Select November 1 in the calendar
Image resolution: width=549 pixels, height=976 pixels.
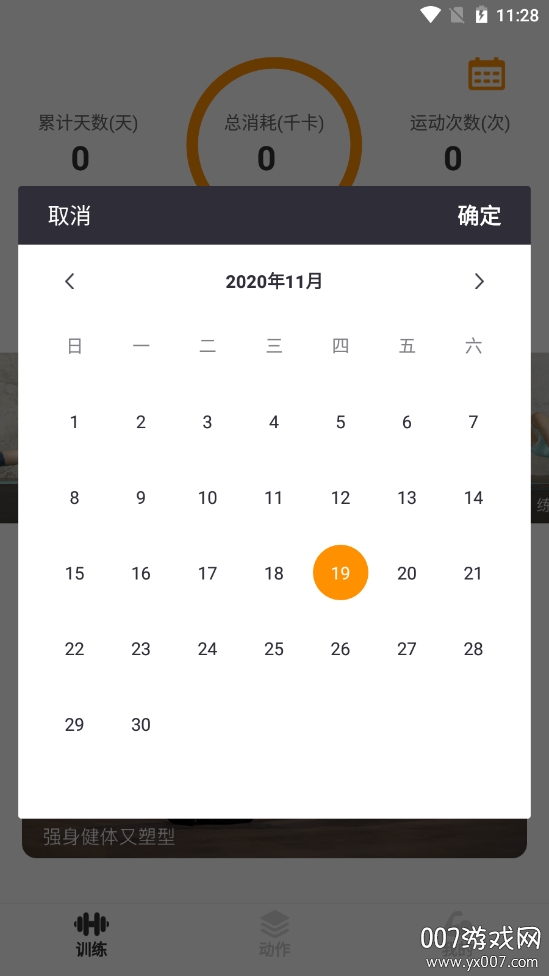(x=74, y=422)
